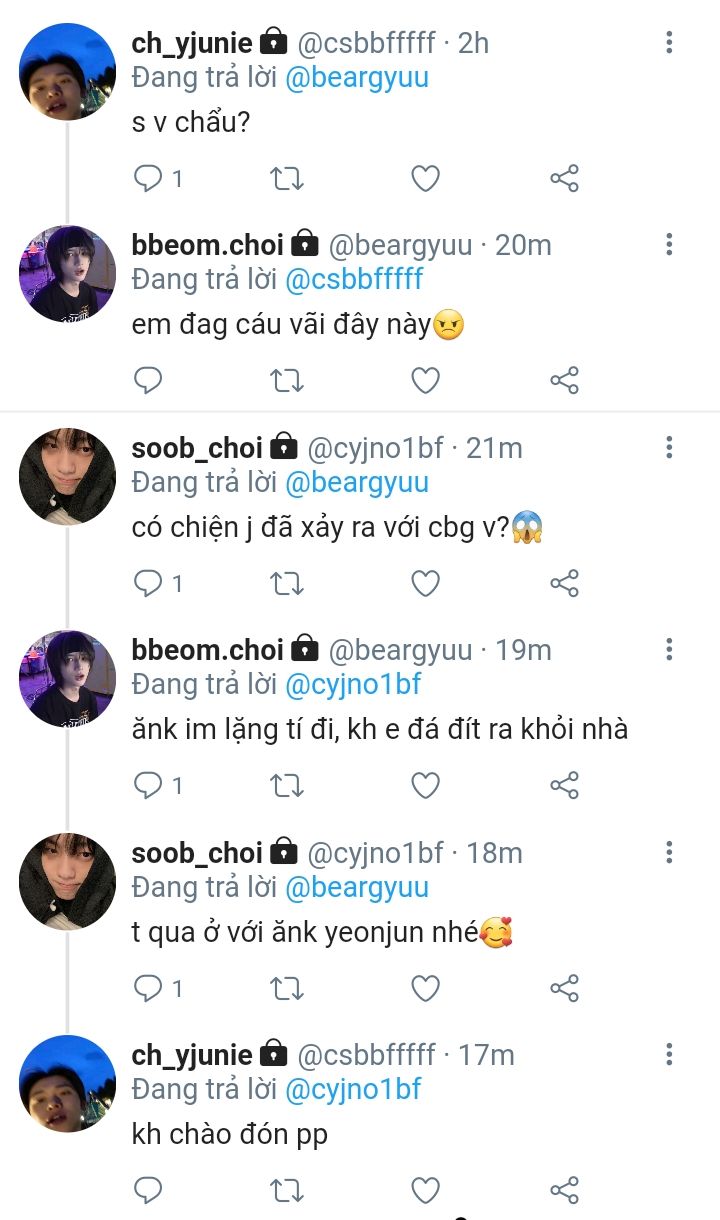Open ch_yjunie's avatar on the 2h tweet
Screen dimensions: 720x1220
coord(68,71)
